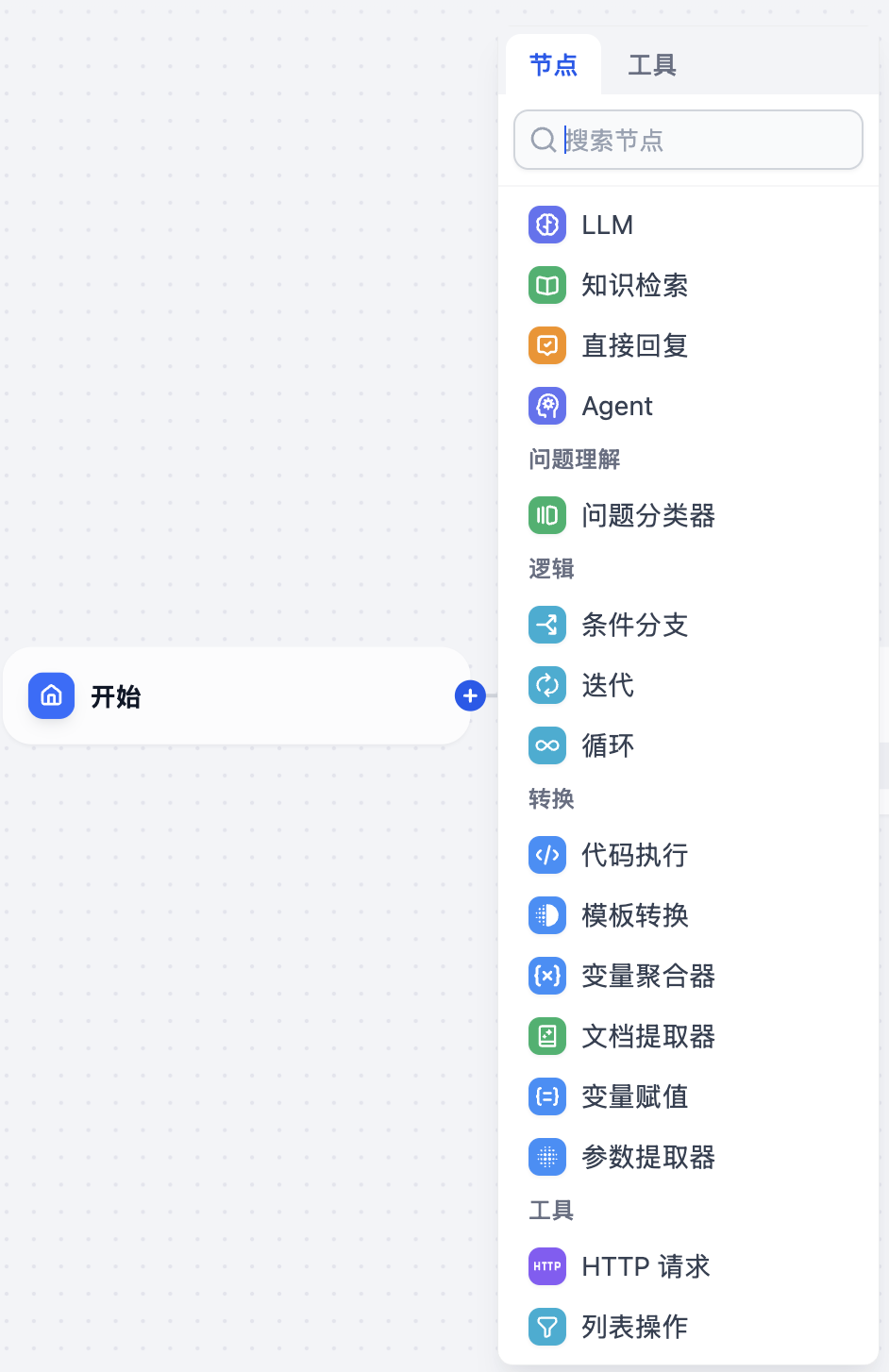The height and width of the screenshot is (1372, 889).
Task: Add an HTTP 请求 node
Action: (645, 1266)
